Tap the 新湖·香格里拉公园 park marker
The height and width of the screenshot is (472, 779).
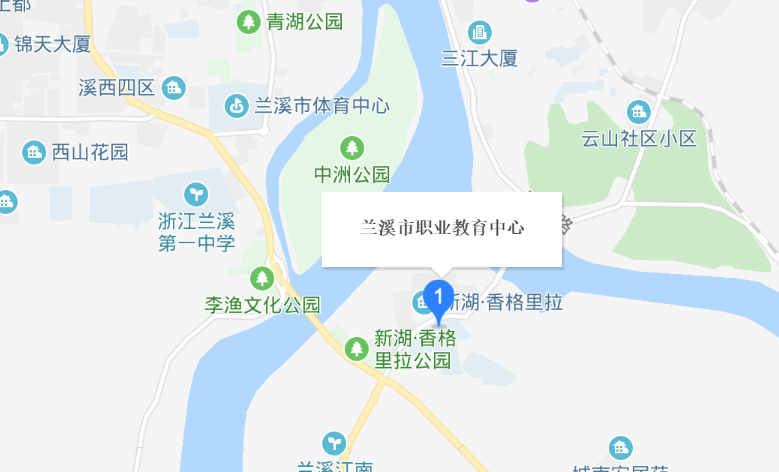coord(355,348)
